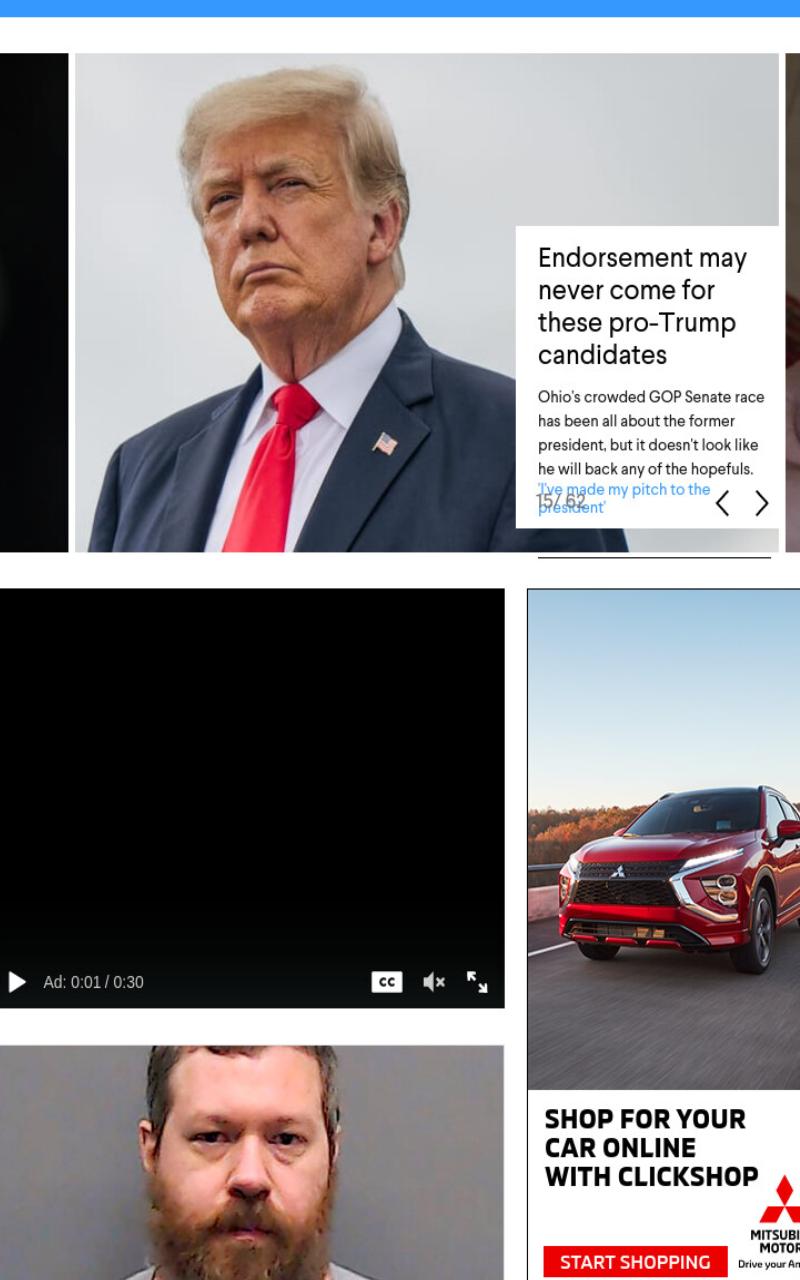Image resolution: width=800 pixels, height=1280 pixels.
Task: Open the bearded man mugshot story
Action: pos(251,1163)
